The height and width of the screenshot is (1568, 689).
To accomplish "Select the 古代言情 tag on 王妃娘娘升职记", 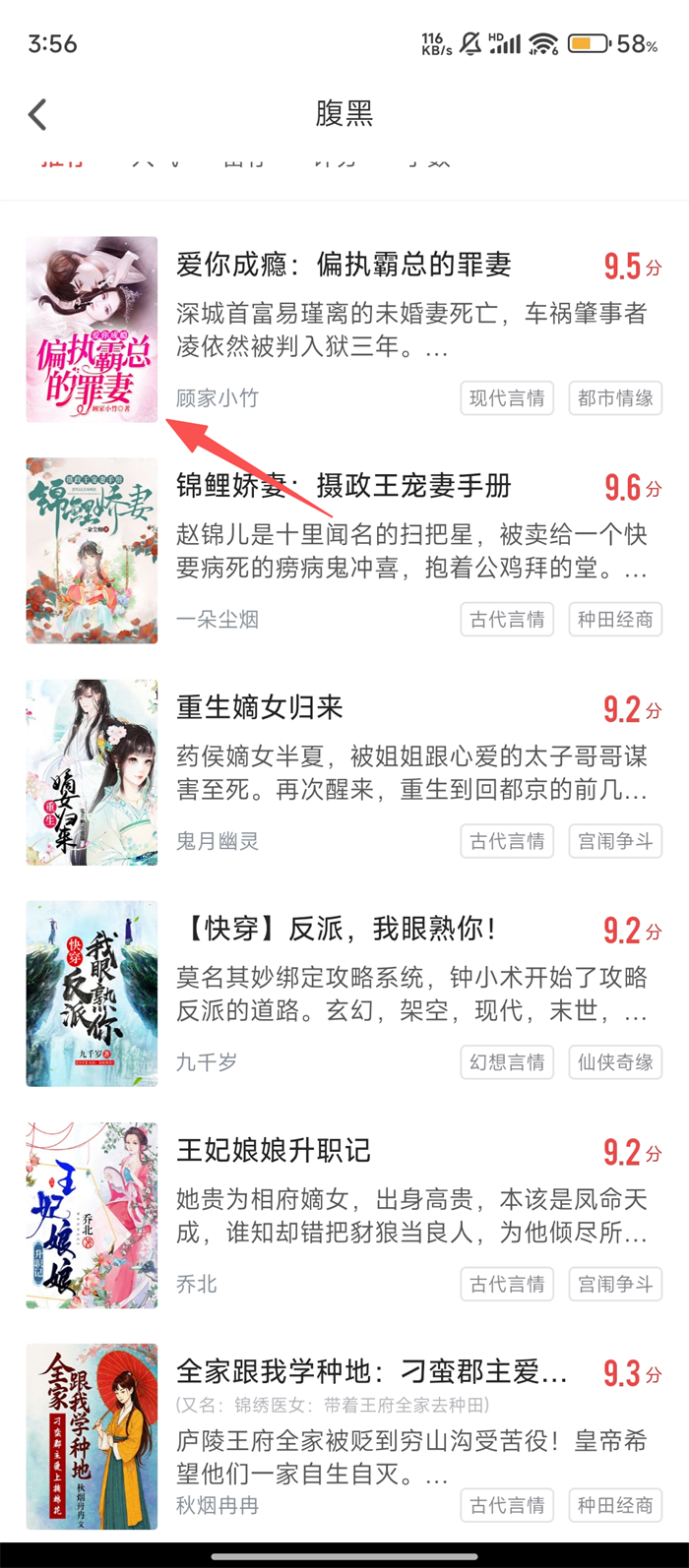I will coord(507,1284).
